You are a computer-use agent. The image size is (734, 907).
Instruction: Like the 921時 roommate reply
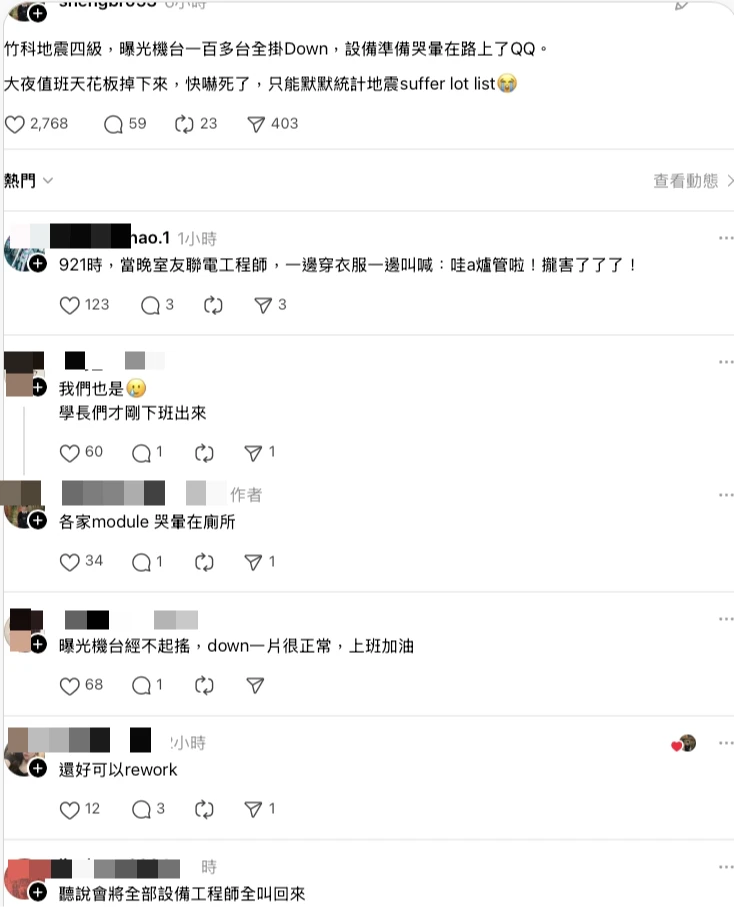[70, 305]
